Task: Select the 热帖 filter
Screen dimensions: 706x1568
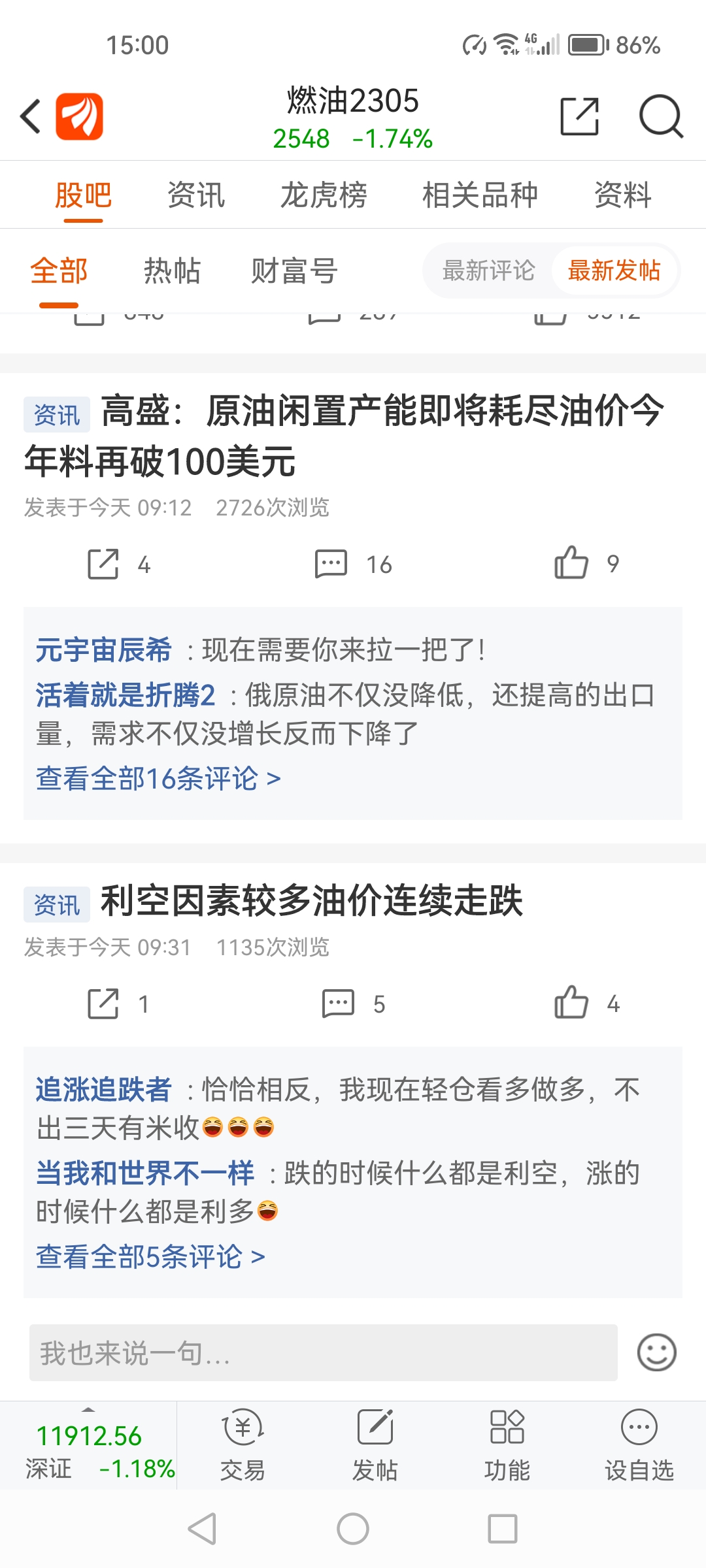Action: point(172,270)
